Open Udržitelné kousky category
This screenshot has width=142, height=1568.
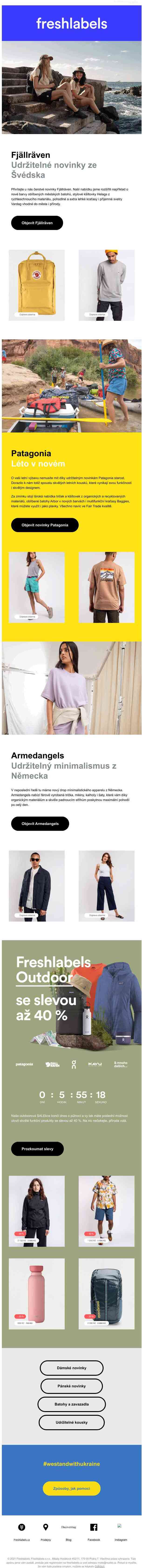(x=71, y=1423)
